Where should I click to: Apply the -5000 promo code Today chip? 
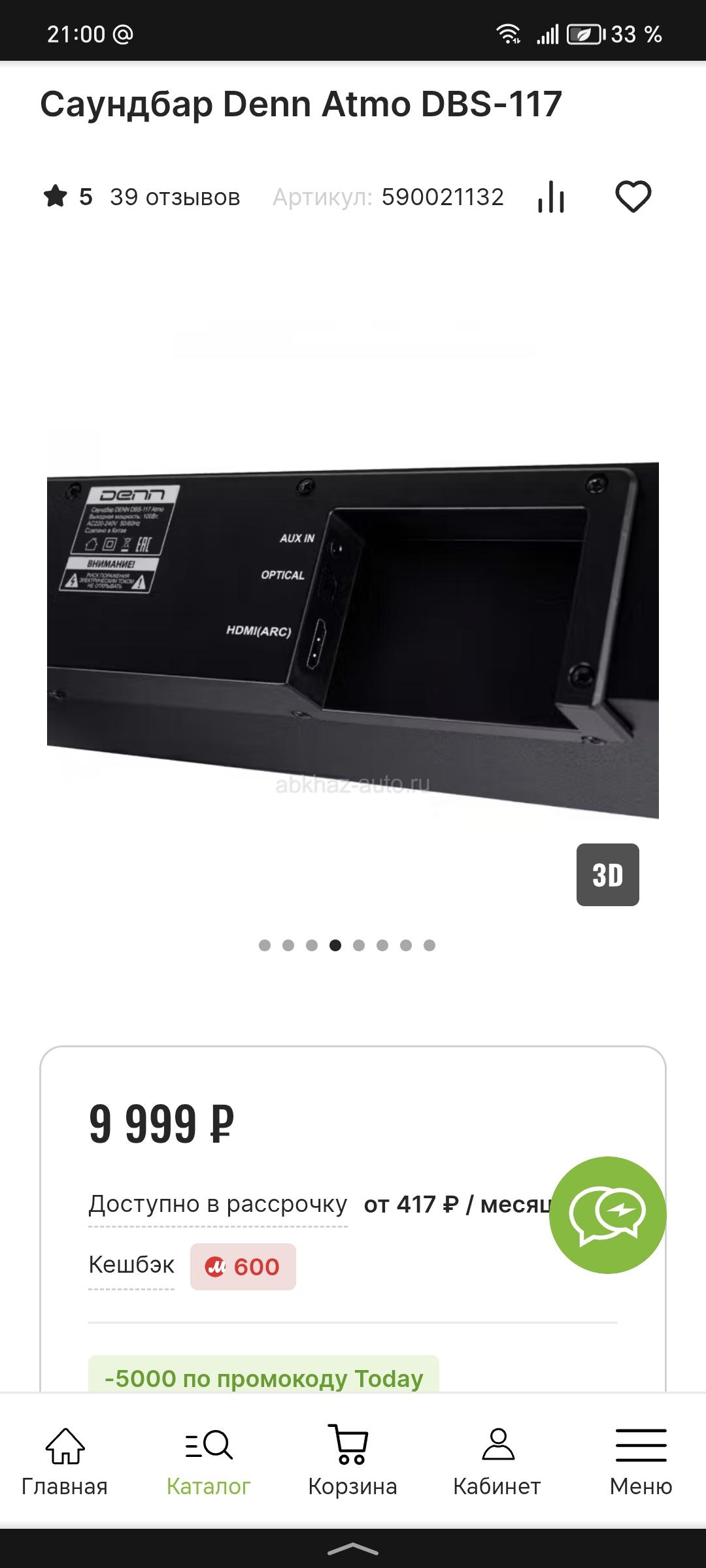pyautogui.click(x=263, y=1376)
